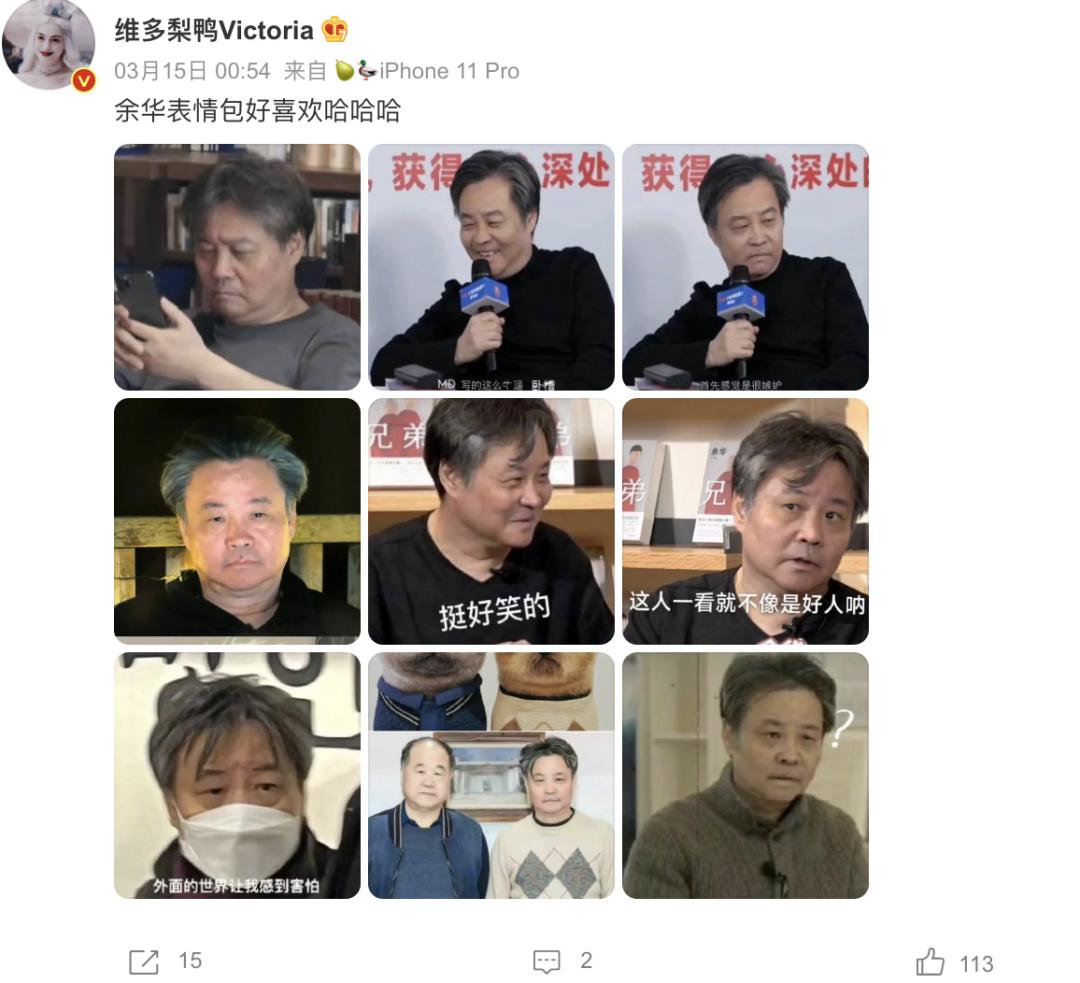Viewport: 1080px width, 983px height.
Task: Open the image captioned 挺好笑的
Action: pos(491,521)
